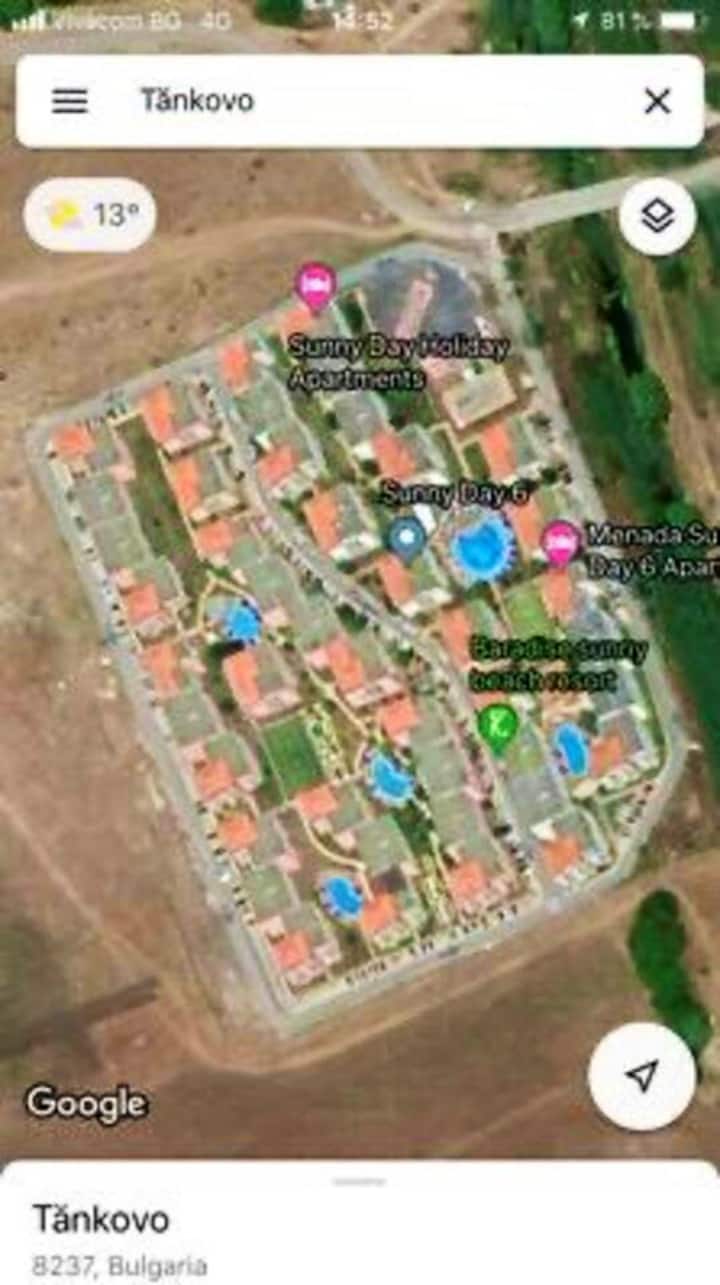Clear the Tănkovo search

pyautogui.click(x=657, y=101)
